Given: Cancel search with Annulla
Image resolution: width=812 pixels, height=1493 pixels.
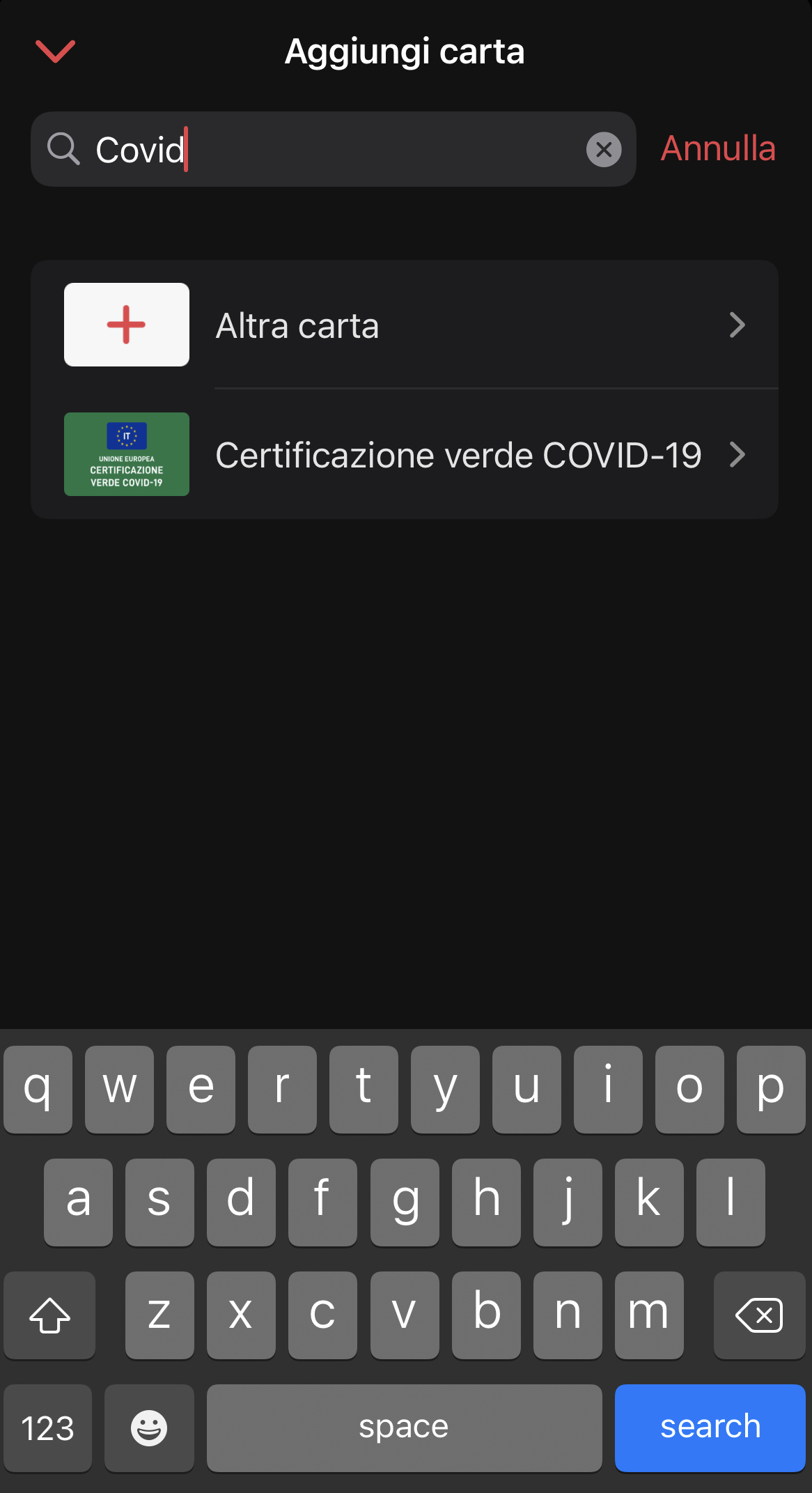Looking at the screenshot, I should coord(717,148).
